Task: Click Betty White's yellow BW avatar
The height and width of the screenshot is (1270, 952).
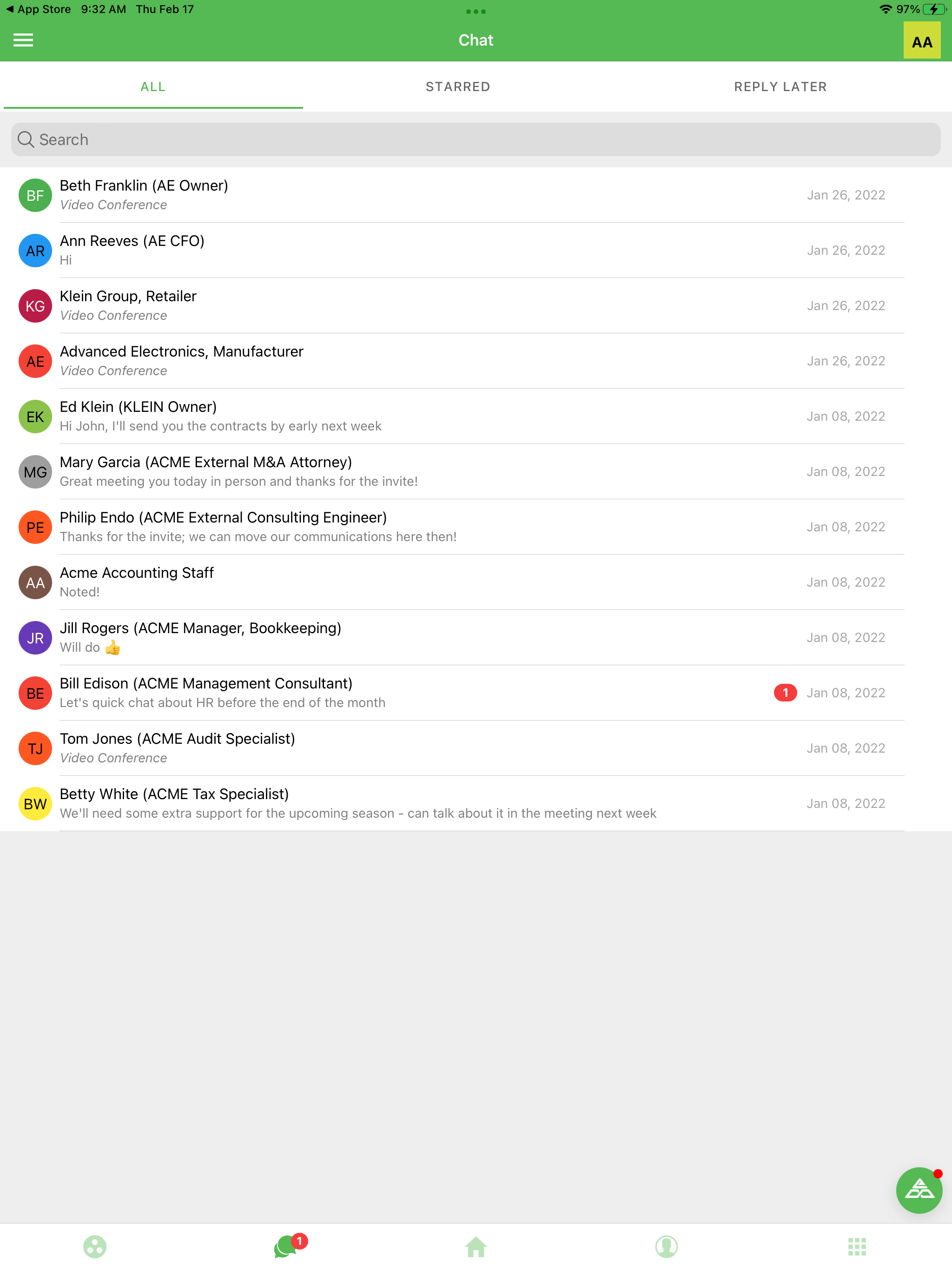Action: click(35, 803)
